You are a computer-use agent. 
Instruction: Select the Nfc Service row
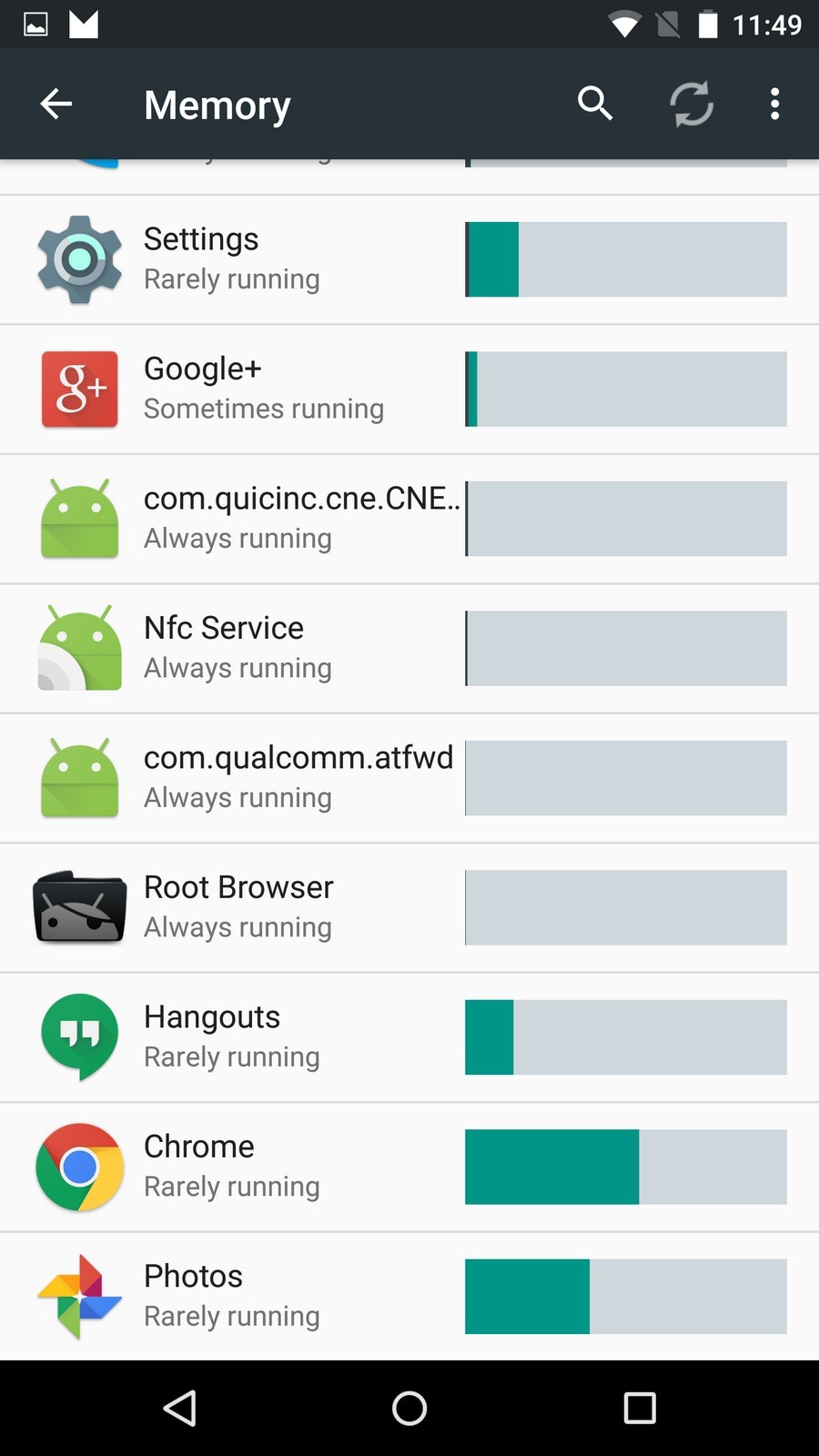click(x=409, y=649)
